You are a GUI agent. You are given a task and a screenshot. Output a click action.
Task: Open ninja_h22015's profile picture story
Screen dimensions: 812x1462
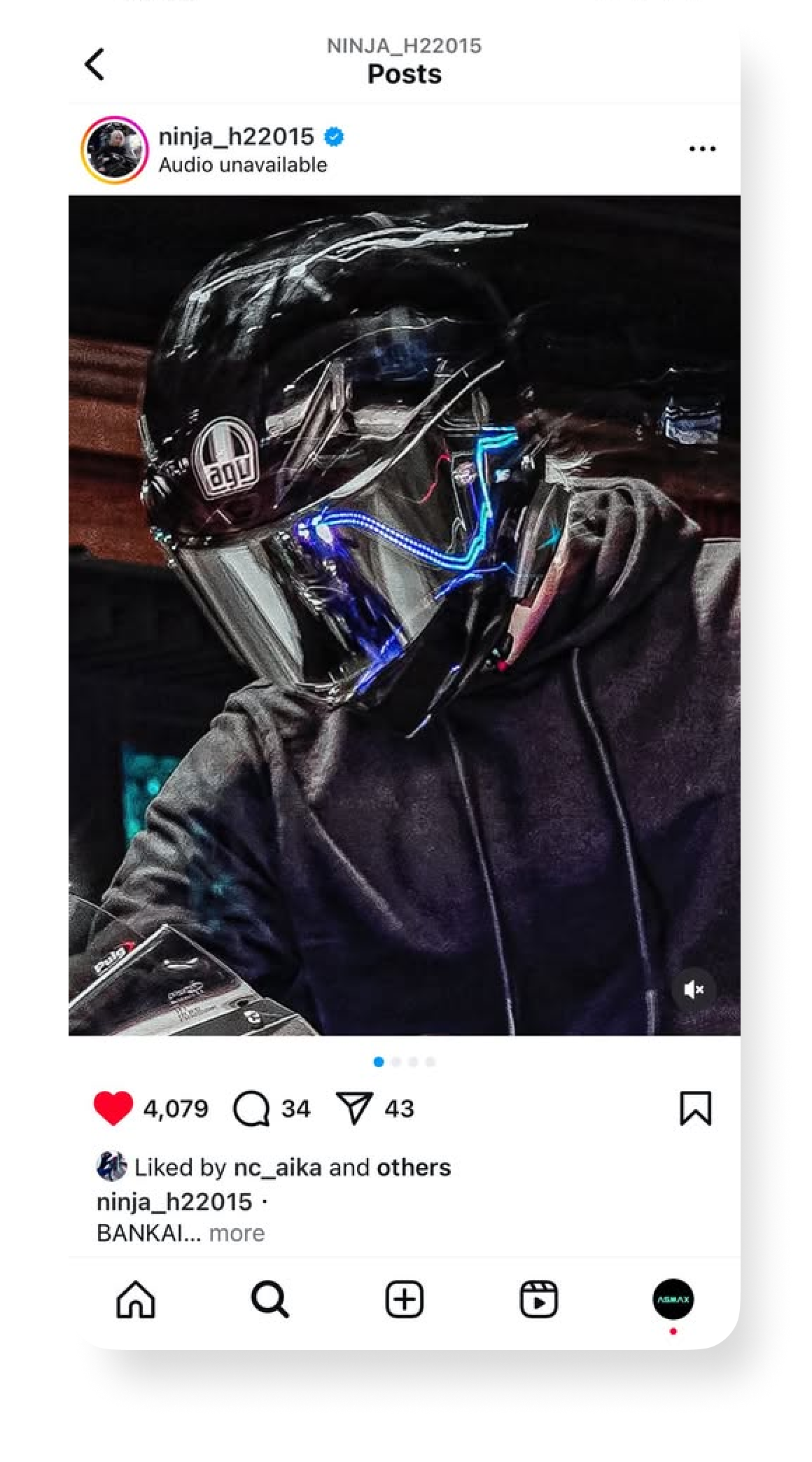(x=115, y=150)
